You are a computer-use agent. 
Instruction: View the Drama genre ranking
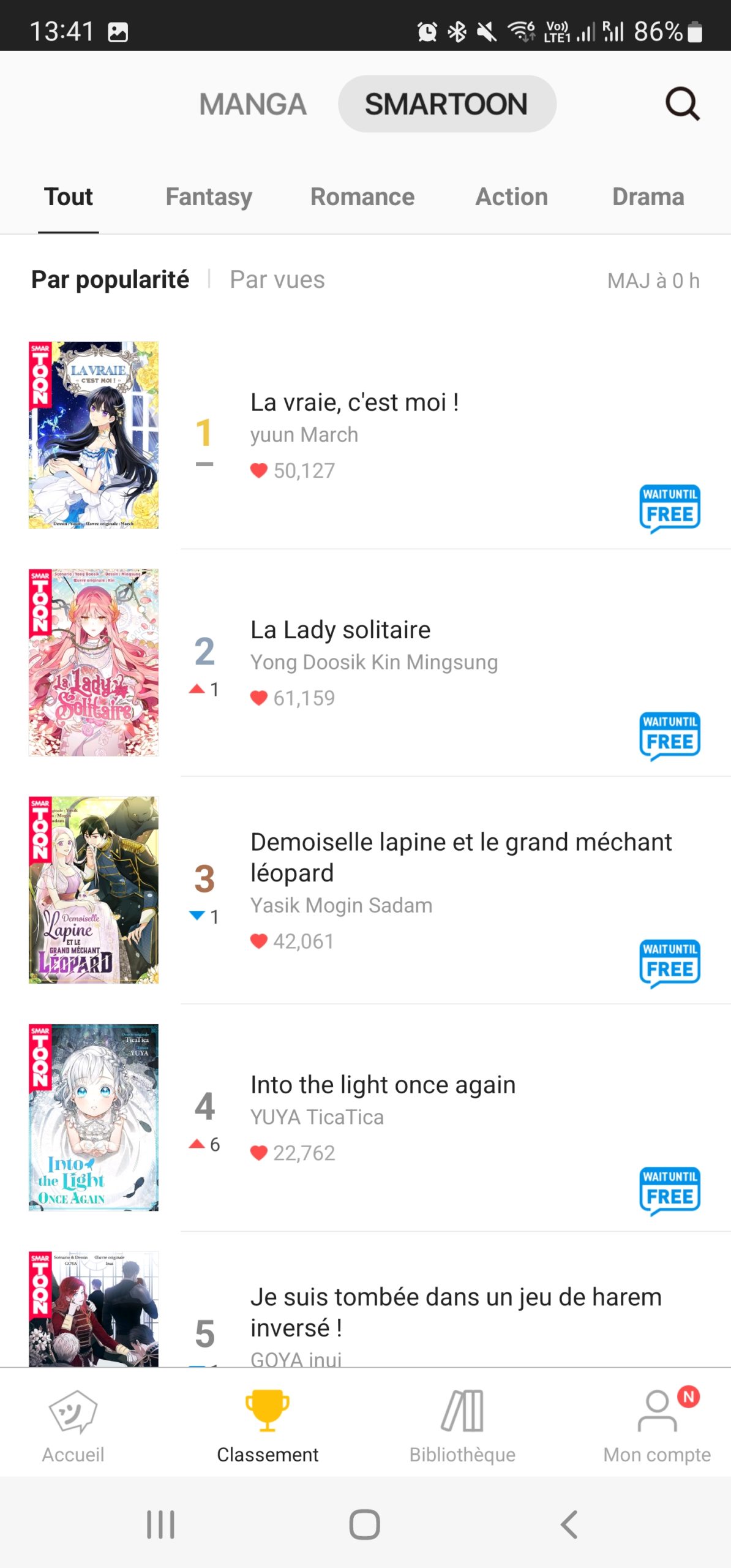[x=648, y=197]
